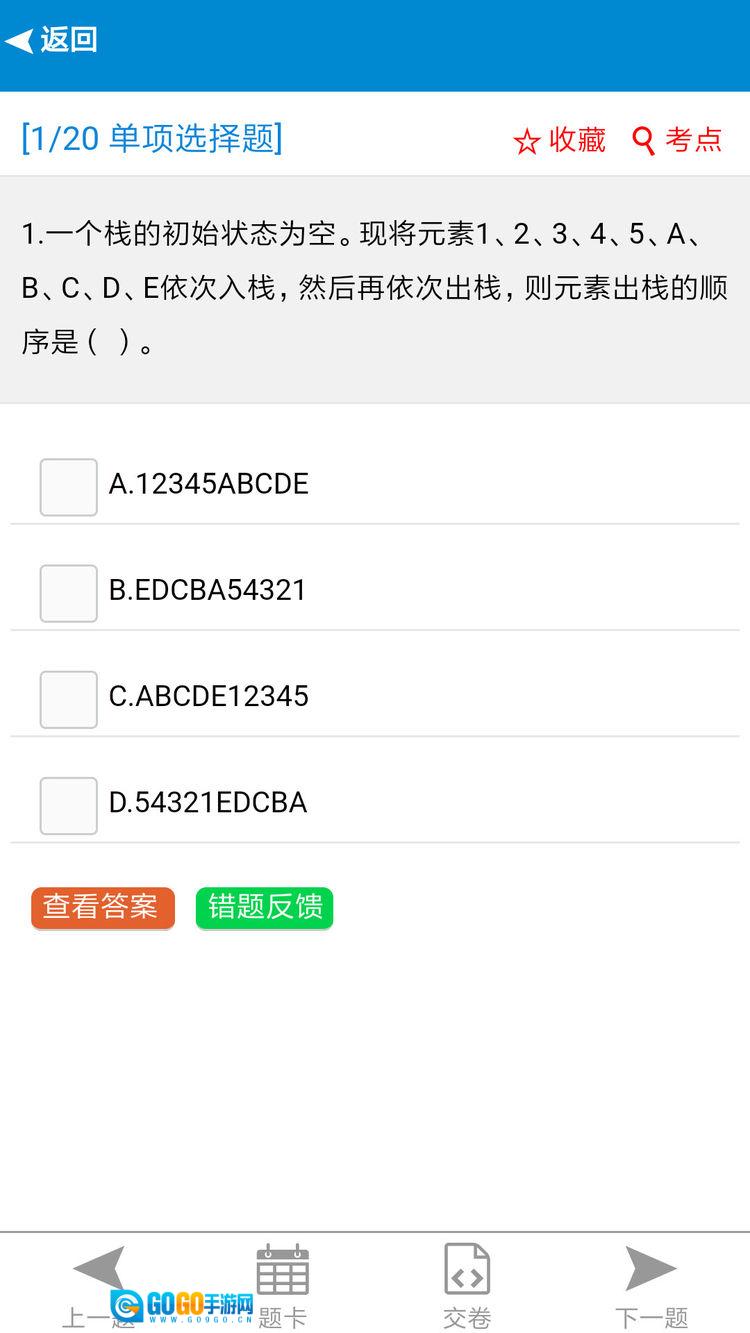Viewport: 750px width, 1333px height.
Task: Add this question to 收藏 favorites
Action: pos(560,140)
